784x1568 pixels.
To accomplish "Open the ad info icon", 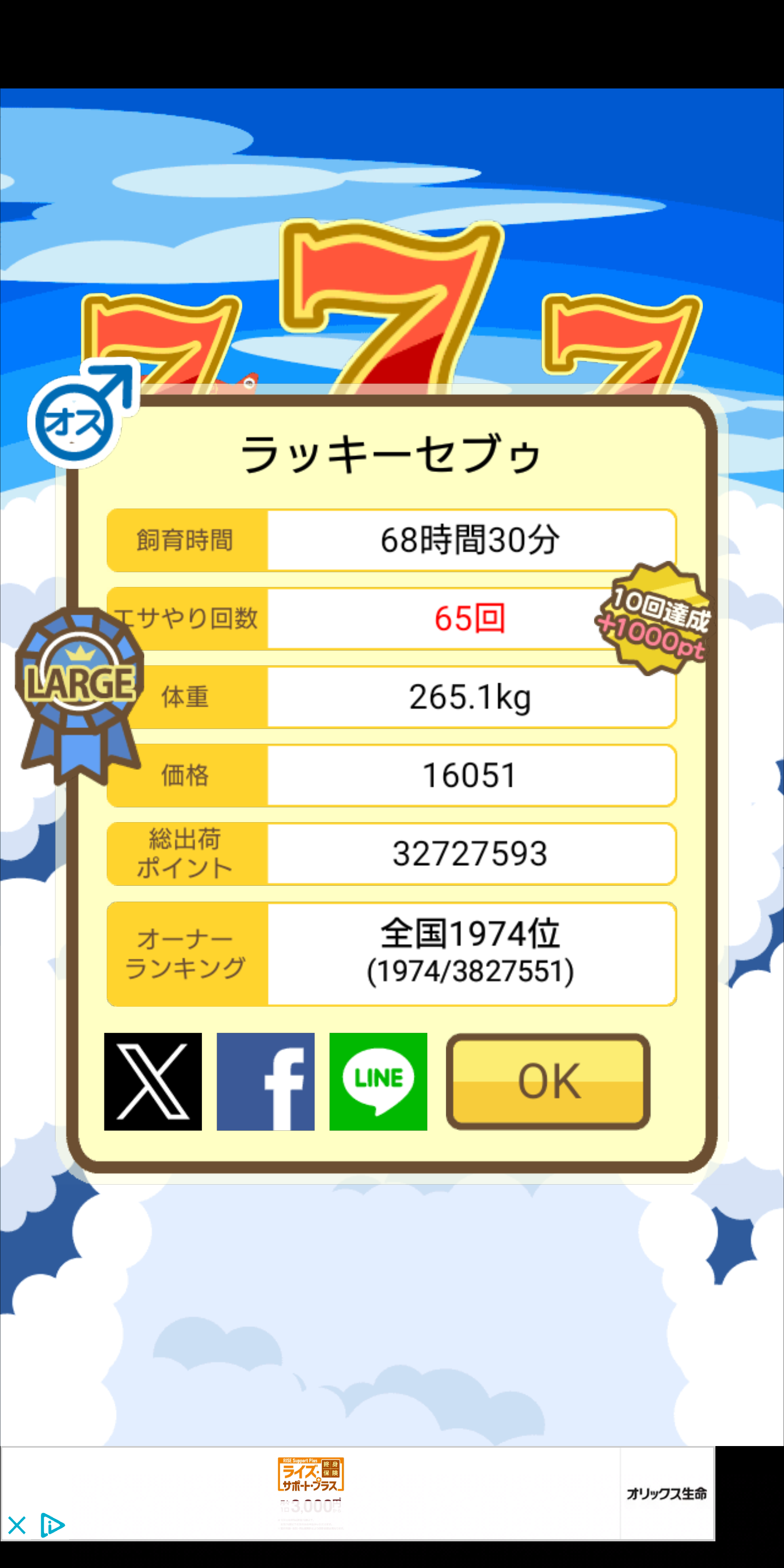I will [x=52, y=1526].
